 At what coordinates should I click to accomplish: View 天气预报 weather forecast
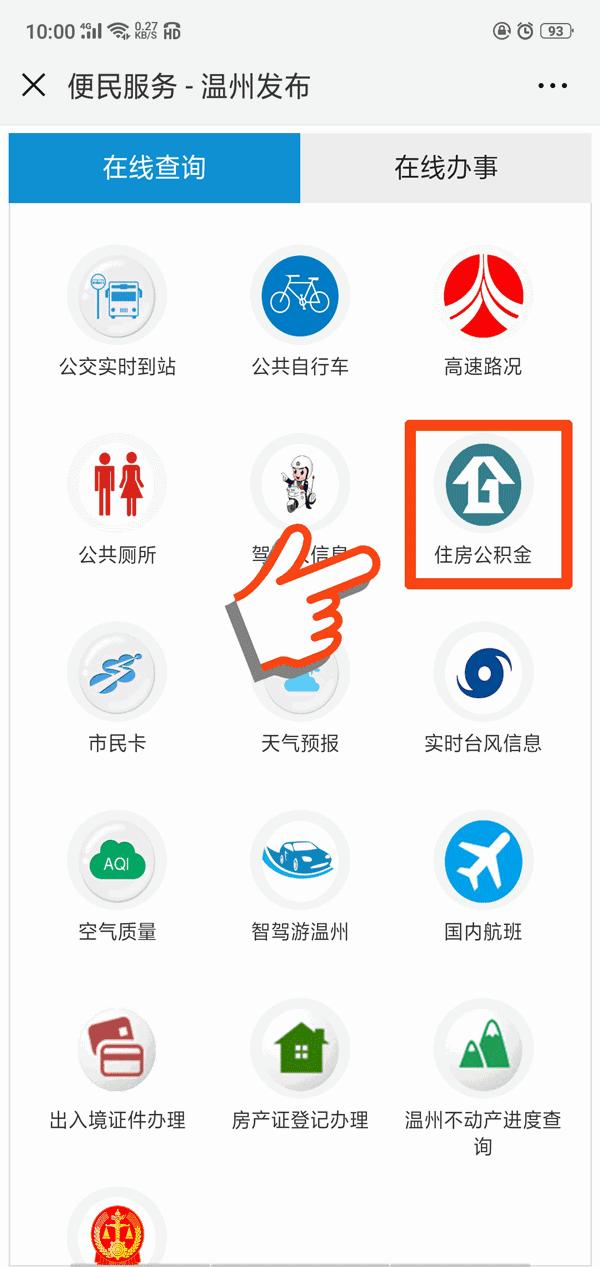click(300, 689)
